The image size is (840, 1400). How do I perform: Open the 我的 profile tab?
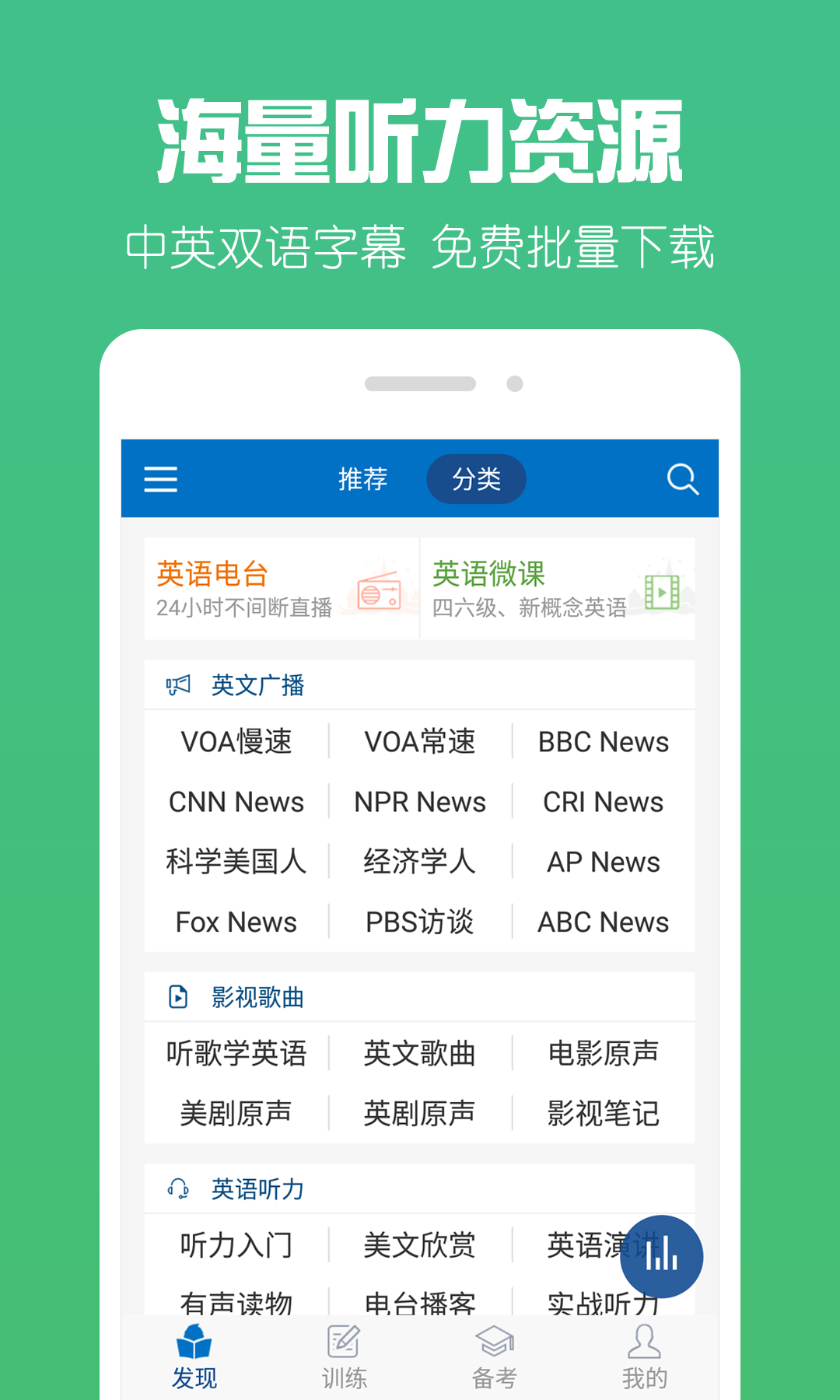pyautogui.click(x=642, y=1357)
